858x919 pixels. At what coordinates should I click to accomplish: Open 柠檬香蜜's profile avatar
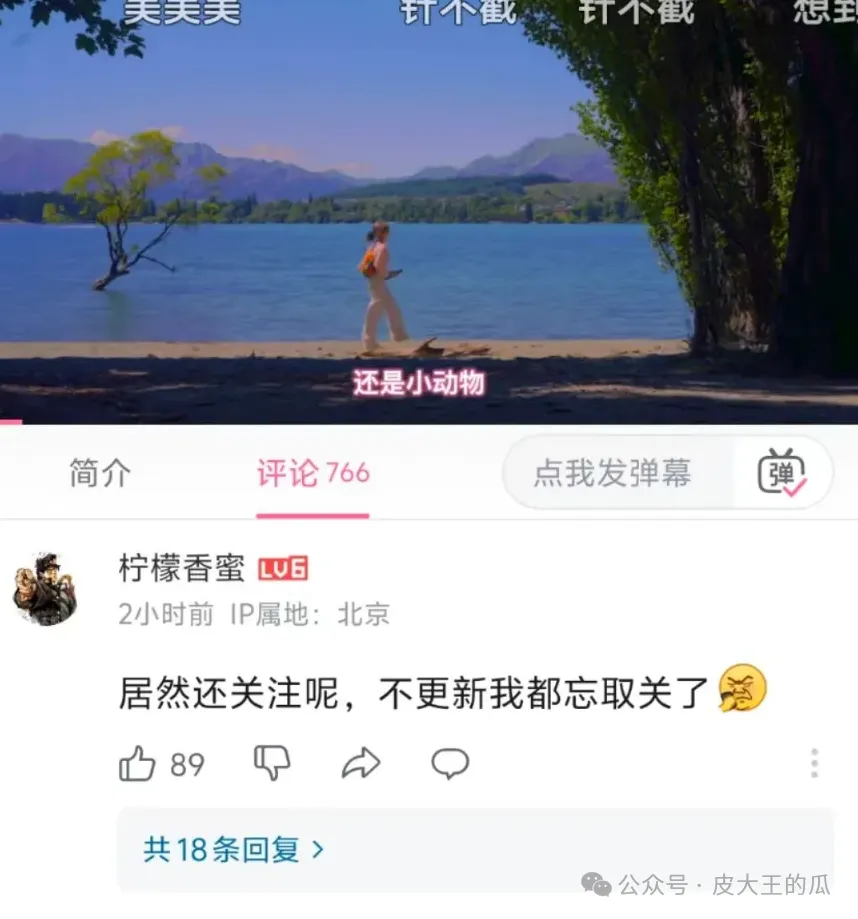[44, 589]
